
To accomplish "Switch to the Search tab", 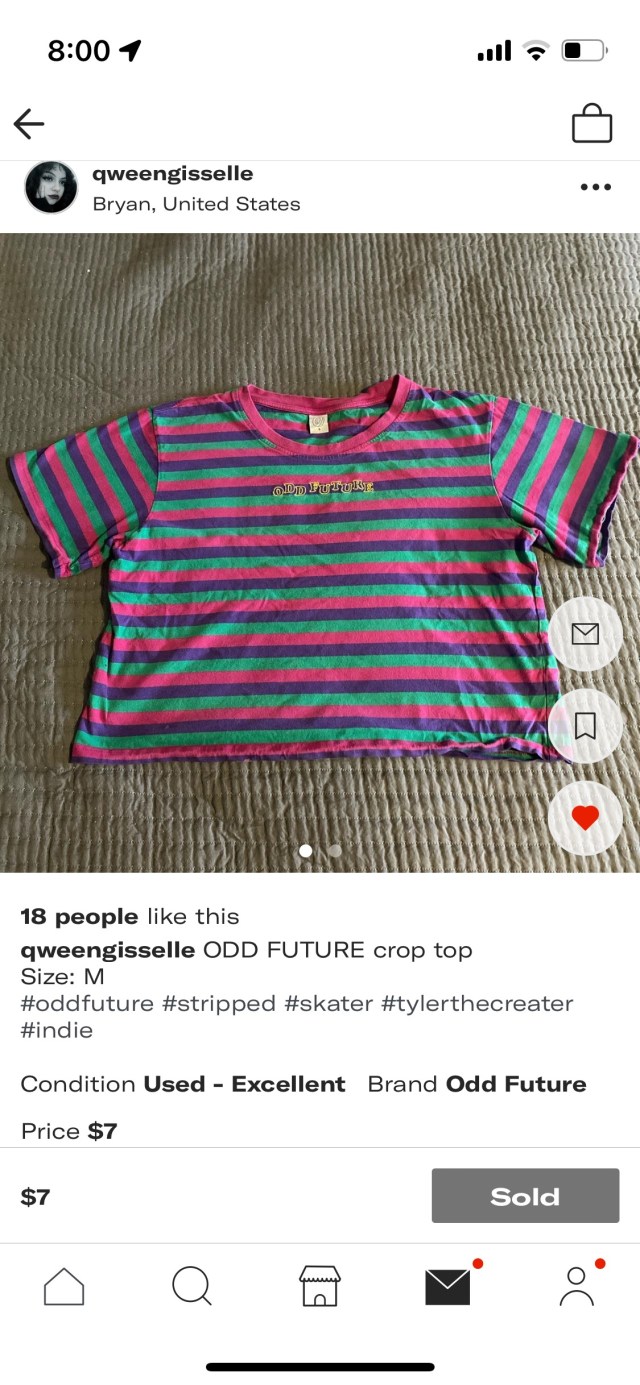I will (x=191, y=1286).
